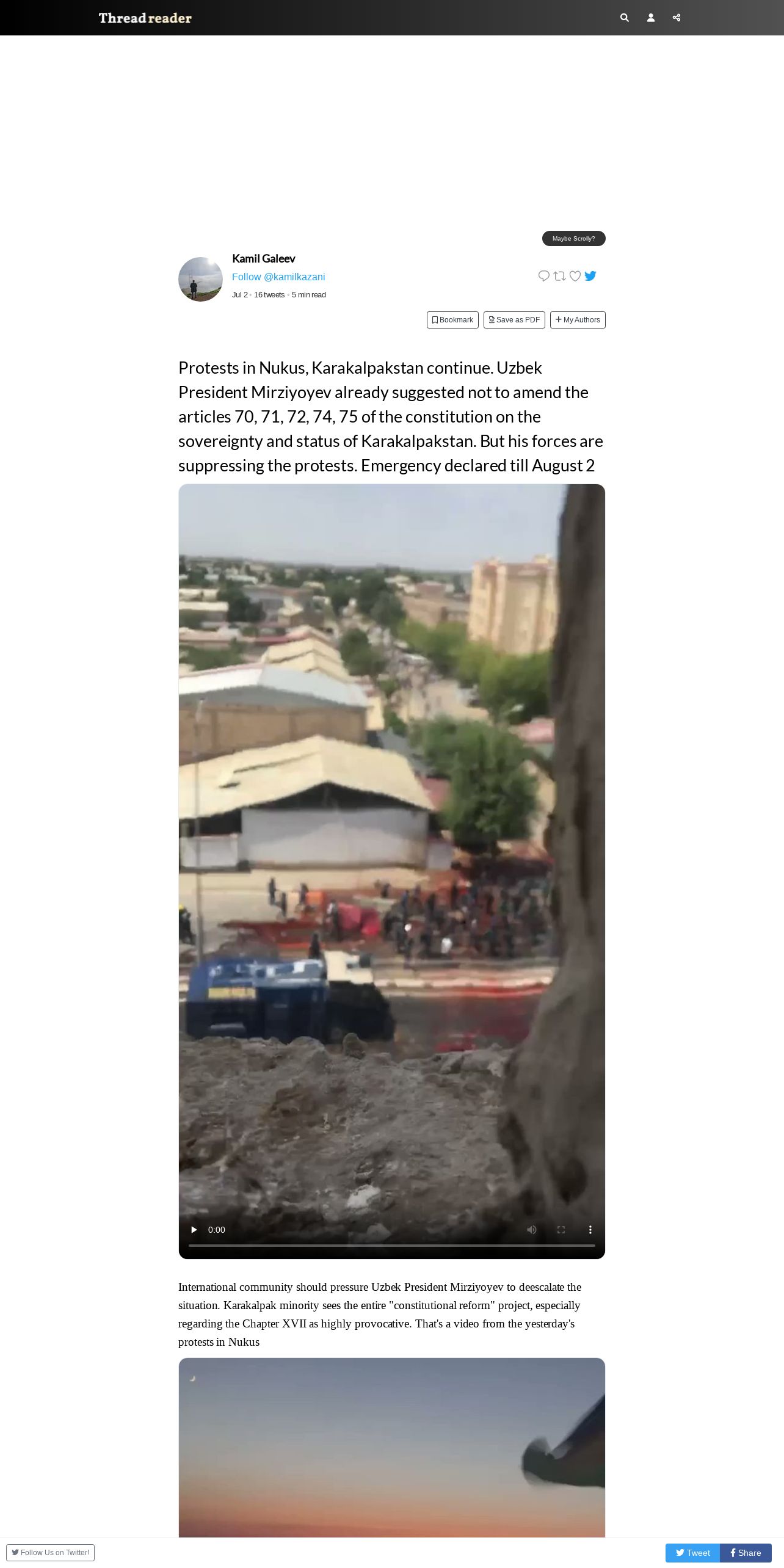The width and height of the screenshot is (784, 1568).
Task: Reply to the tweet via comment icon
Action: pyautogui.click(x=543, y=276)
